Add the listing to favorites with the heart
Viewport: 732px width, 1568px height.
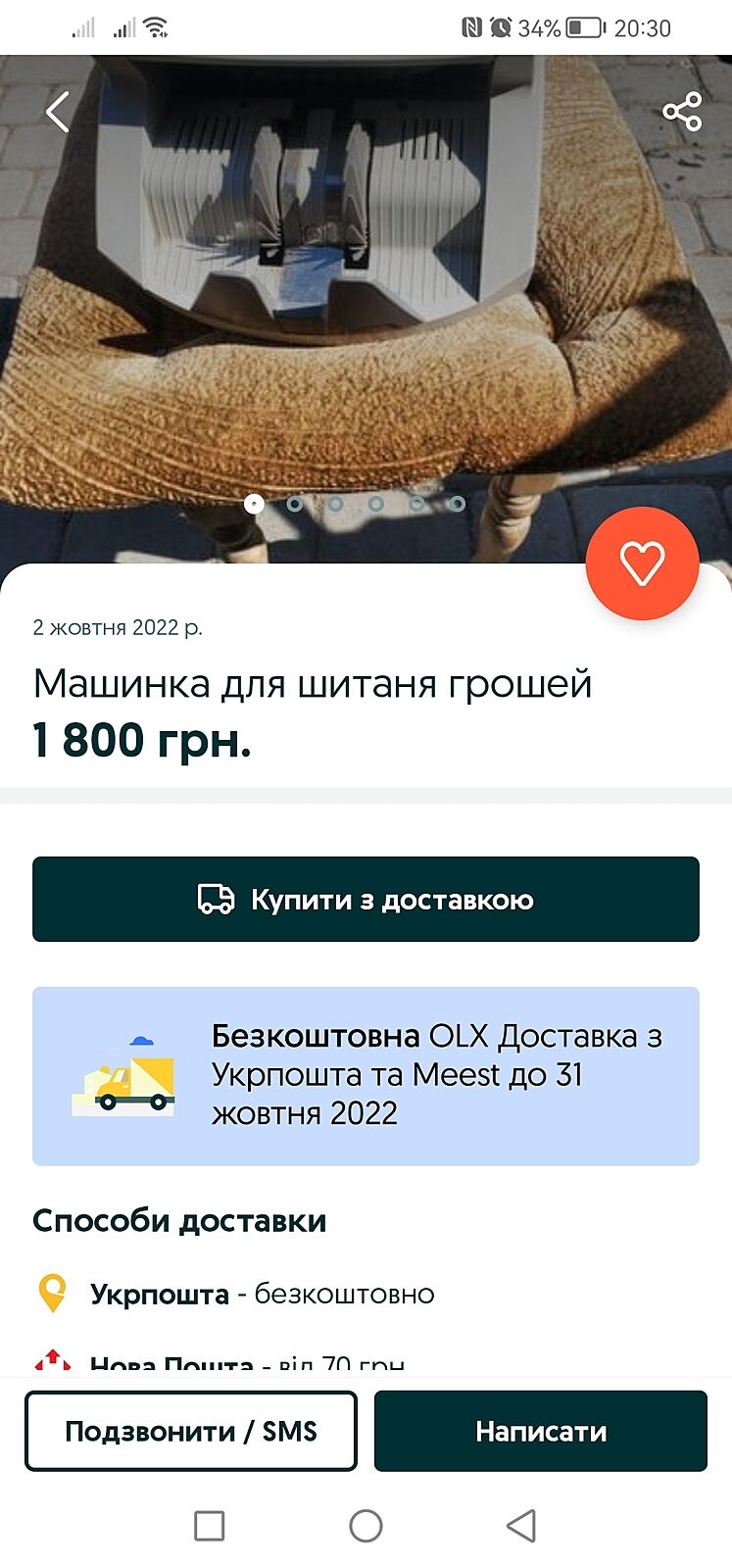point(642,563)
